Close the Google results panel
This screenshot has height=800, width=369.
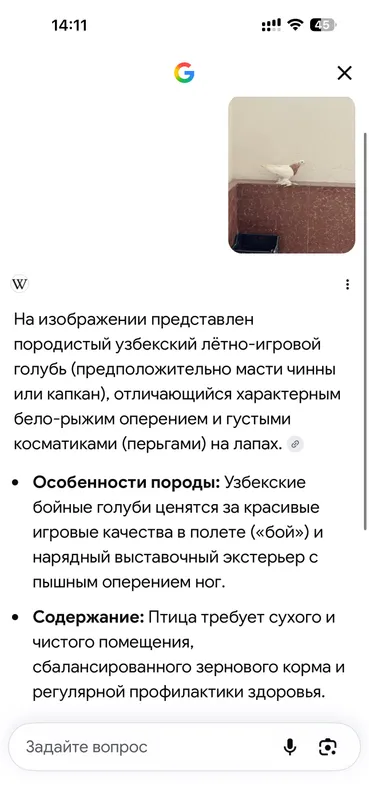(x=345, y=73)
